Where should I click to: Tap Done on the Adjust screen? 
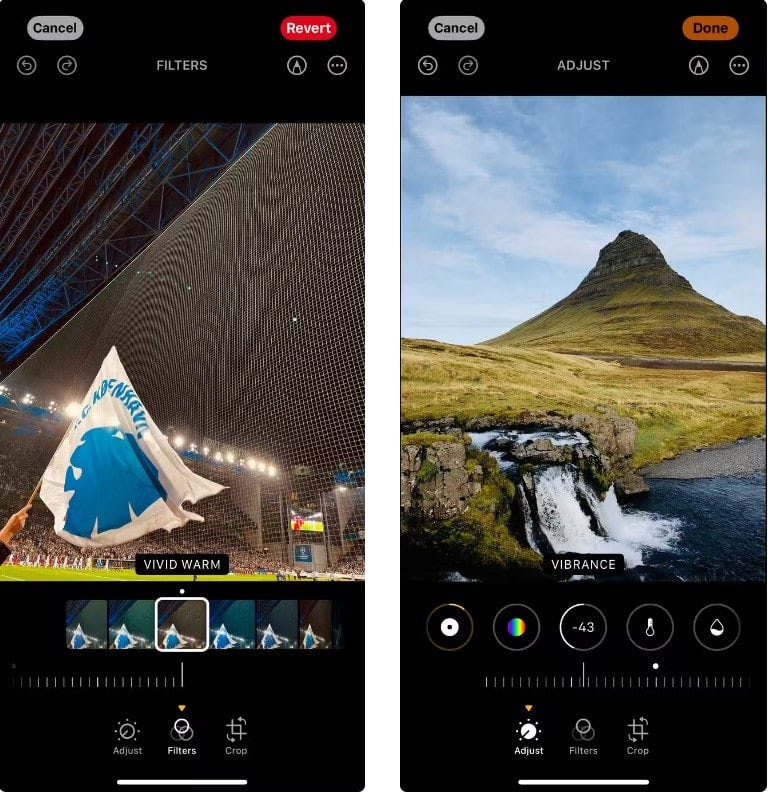(x=710, y=28)
